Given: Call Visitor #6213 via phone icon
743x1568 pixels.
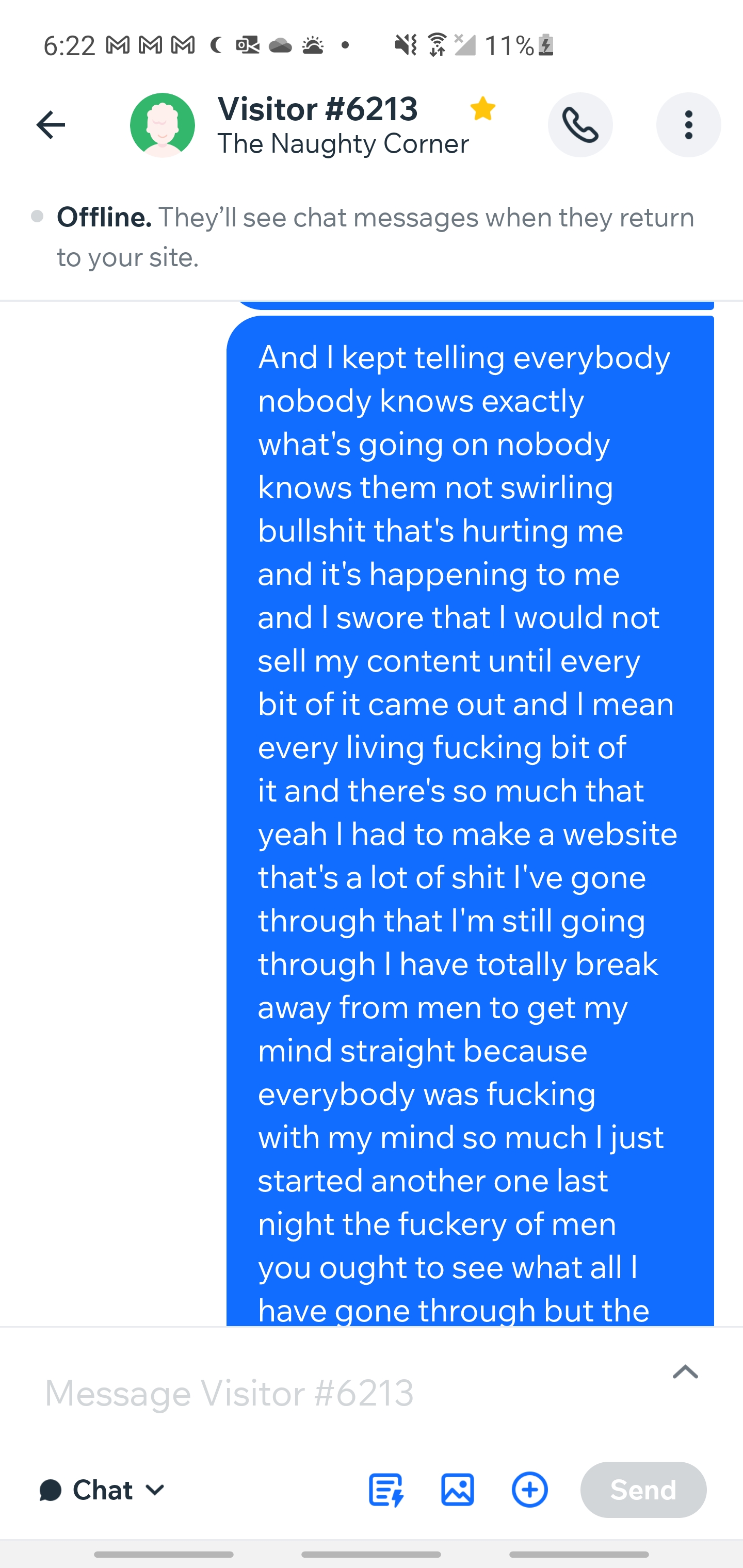Looking at the screenshot, I should coord(580,125).
